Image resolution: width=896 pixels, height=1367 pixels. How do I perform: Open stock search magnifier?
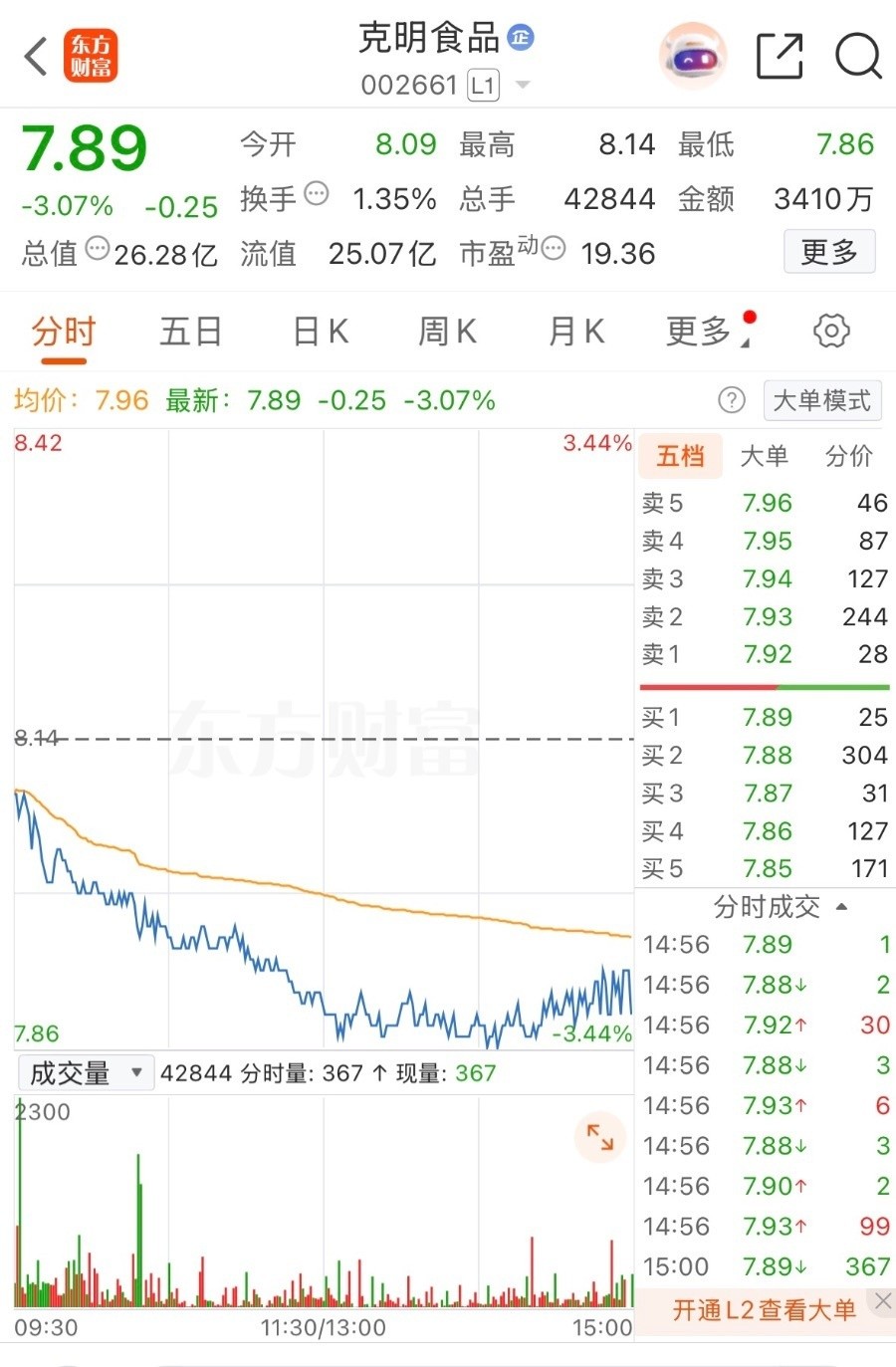[858, 56]
